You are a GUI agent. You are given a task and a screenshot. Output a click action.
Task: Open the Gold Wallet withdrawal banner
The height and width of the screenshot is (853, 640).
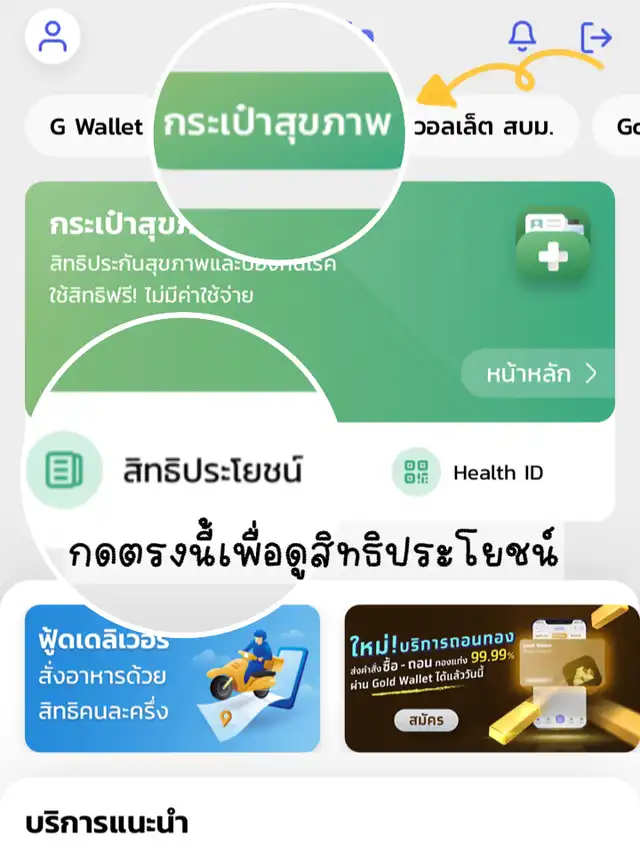click(x=492, y=678)
